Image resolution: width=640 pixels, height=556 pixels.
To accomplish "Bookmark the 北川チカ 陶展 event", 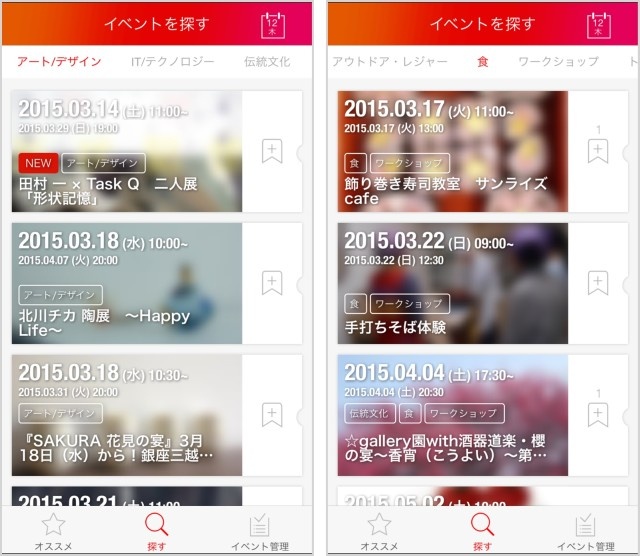I will click(272, 283).
